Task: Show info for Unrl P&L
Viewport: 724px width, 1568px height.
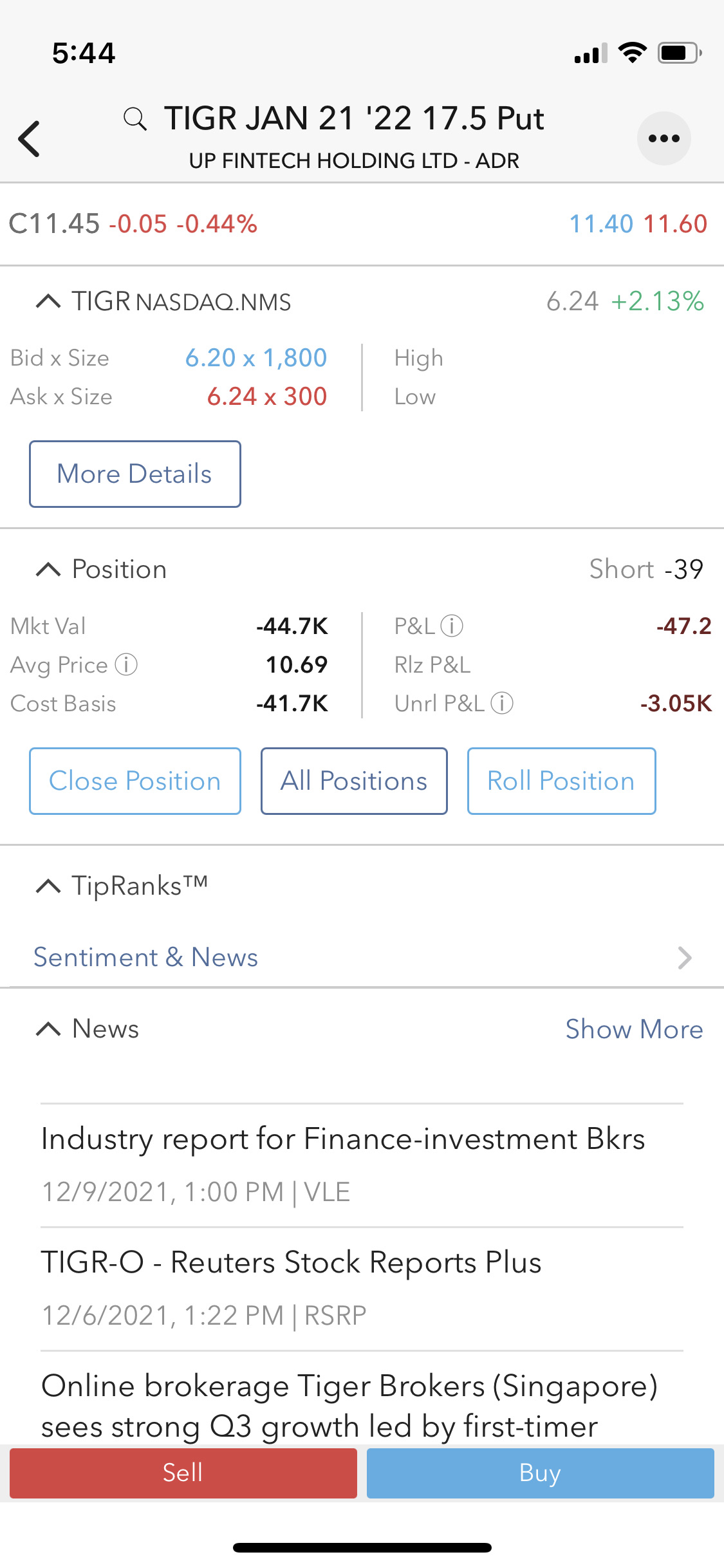Action: [x=502, y=703]
